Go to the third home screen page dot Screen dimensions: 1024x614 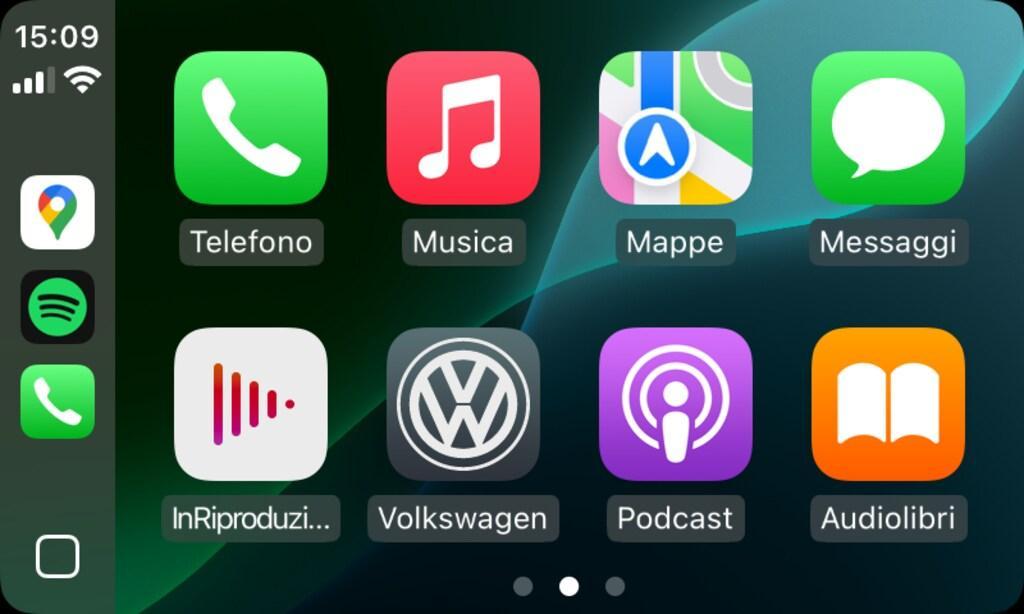(x=615, y=586)
